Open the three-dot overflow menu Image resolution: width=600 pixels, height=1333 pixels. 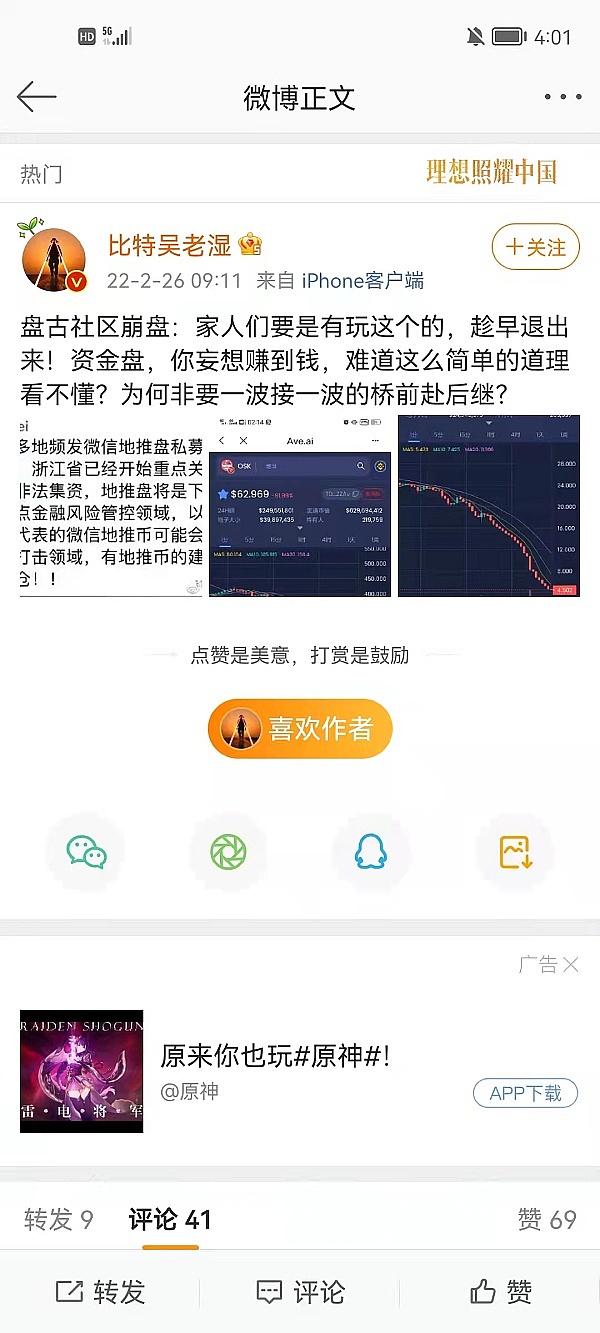(x=562, y=97)
